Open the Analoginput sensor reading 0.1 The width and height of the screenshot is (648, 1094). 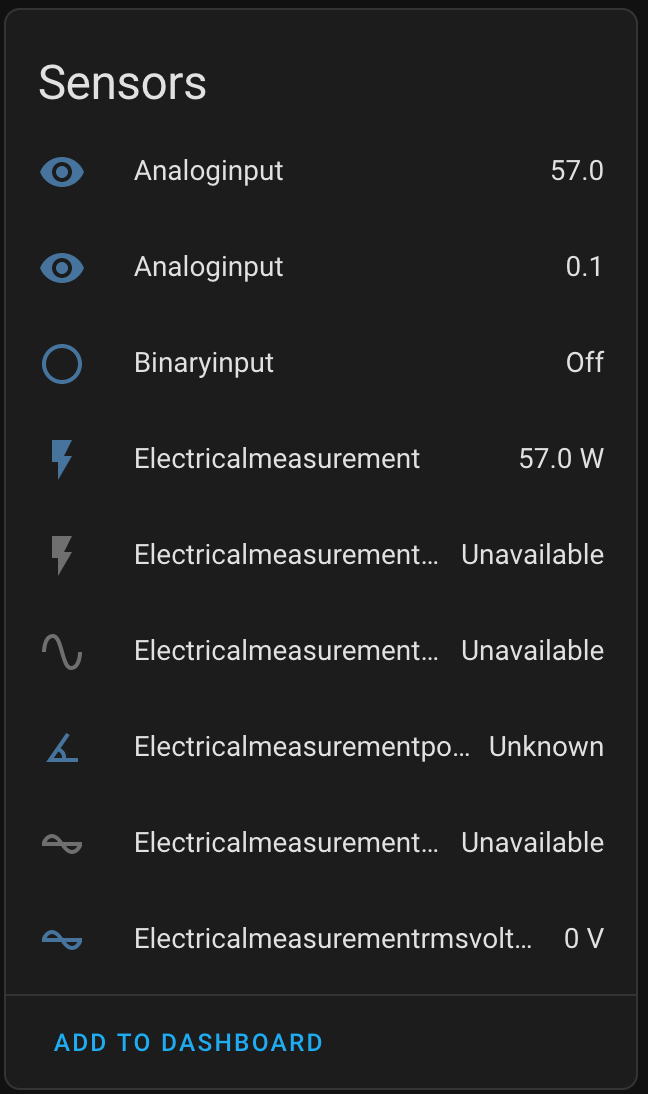pyautogui.click(x=209, y=267)
